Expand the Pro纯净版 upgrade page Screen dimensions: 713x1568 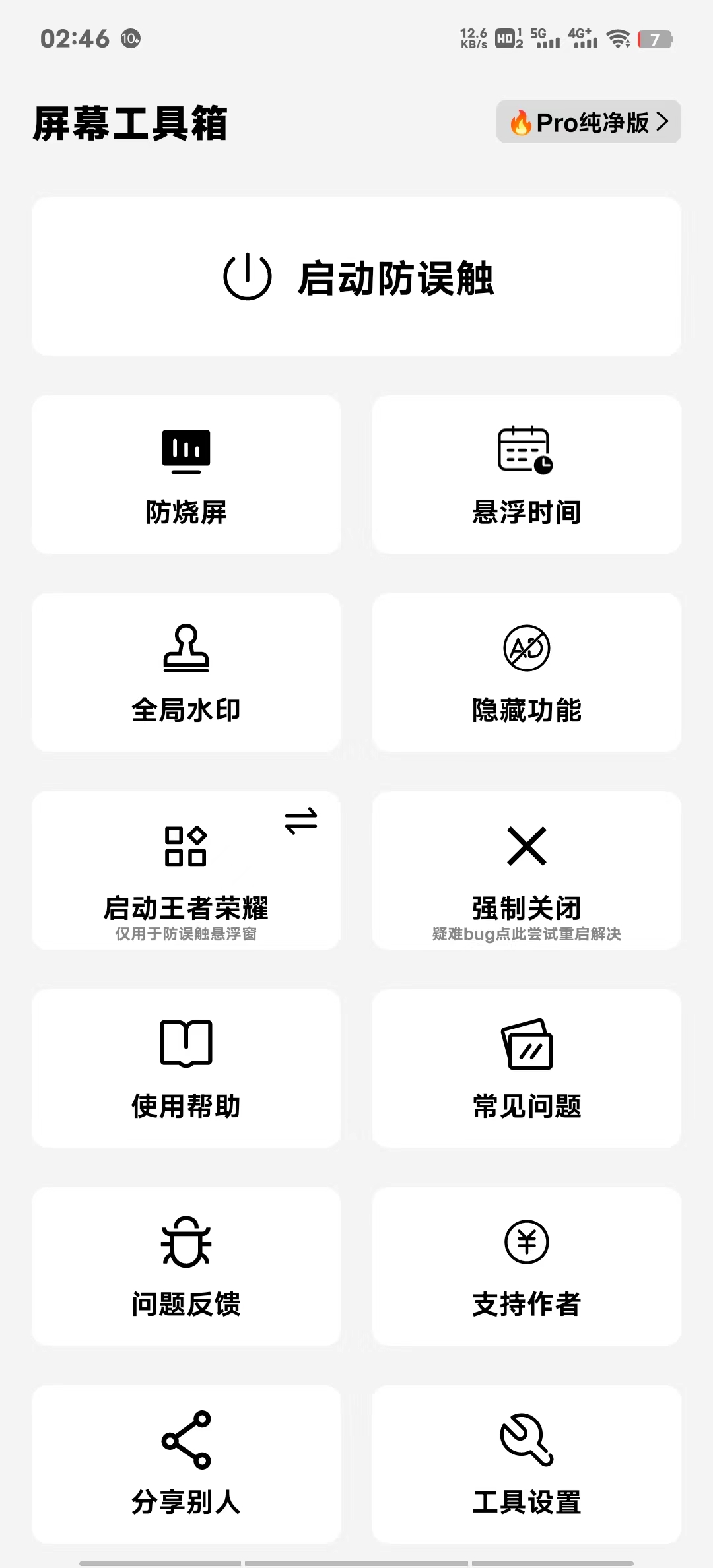[588, 121]
